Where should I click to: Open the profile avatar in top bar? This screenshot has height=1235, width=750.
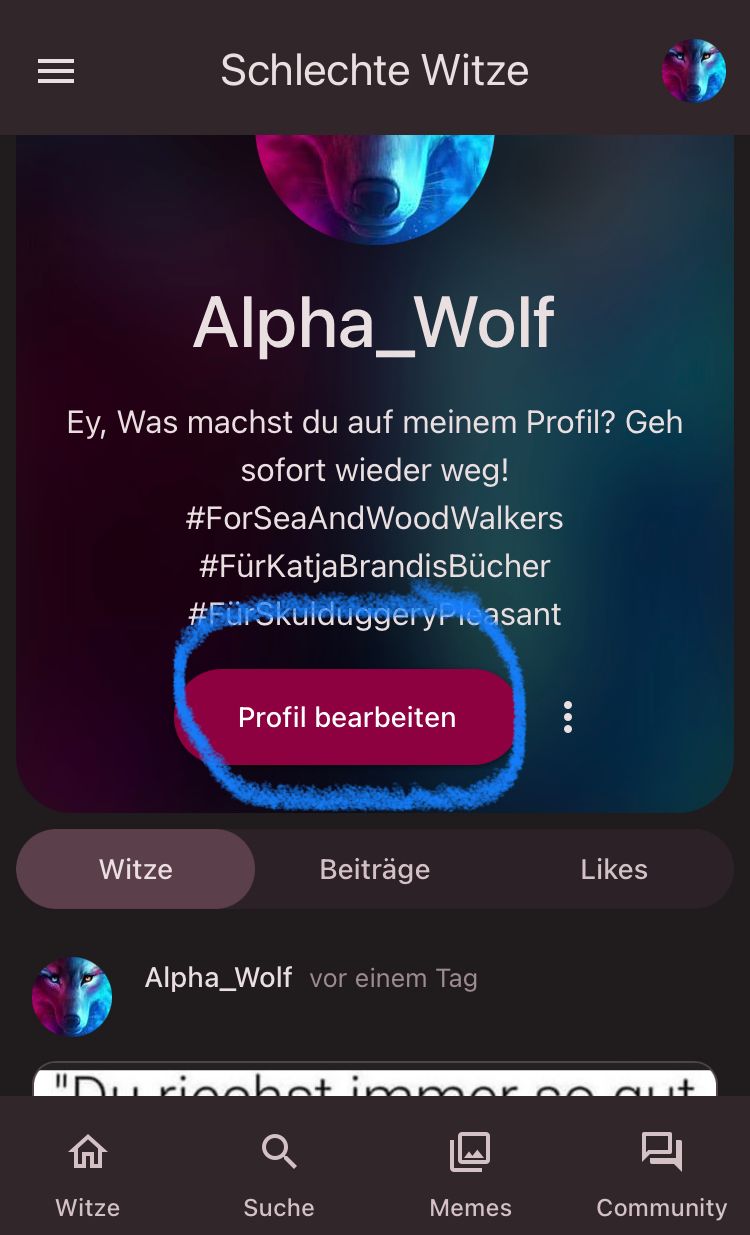[x=693, y=71]
